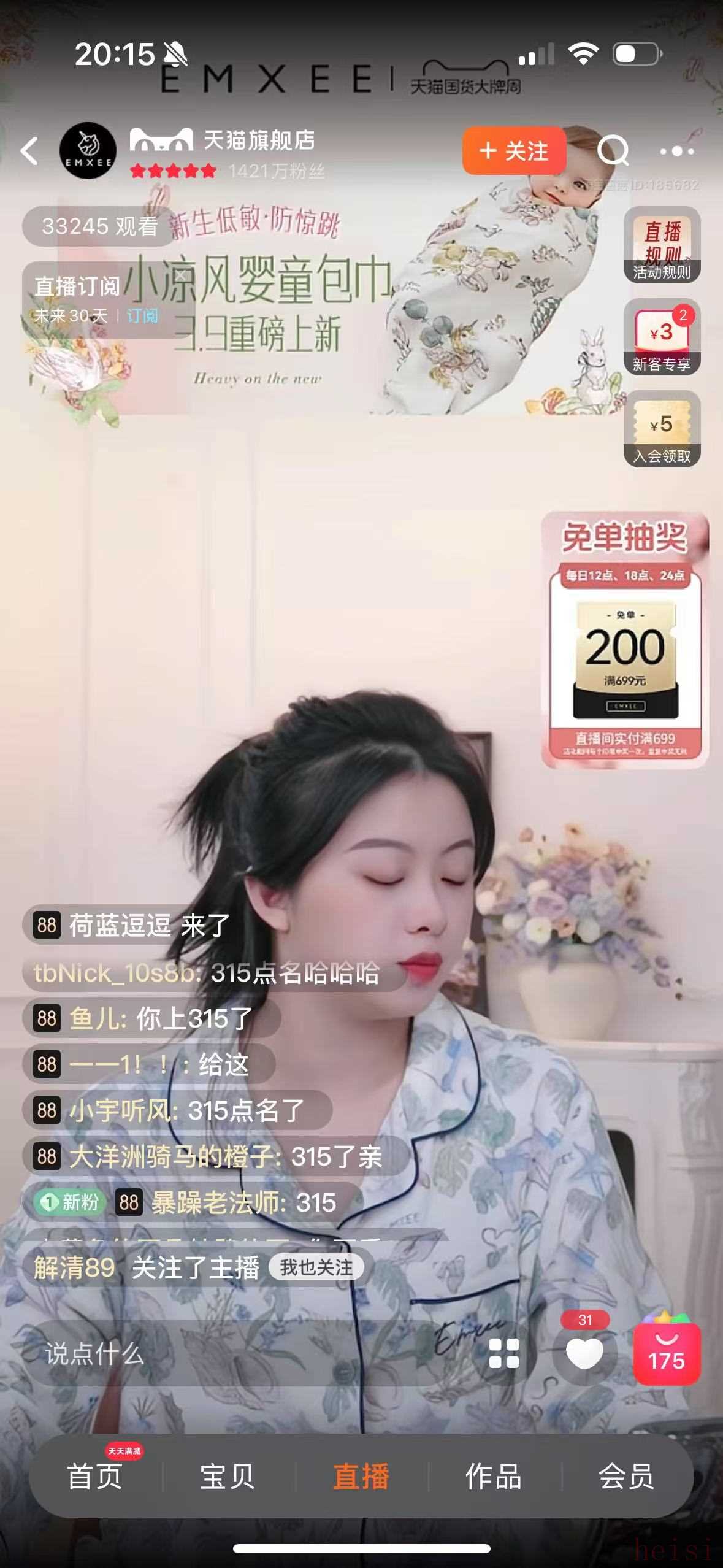The height and width of the screenshot is (1568, 723).
Task: Go back from the live stream
Action: 29,151
